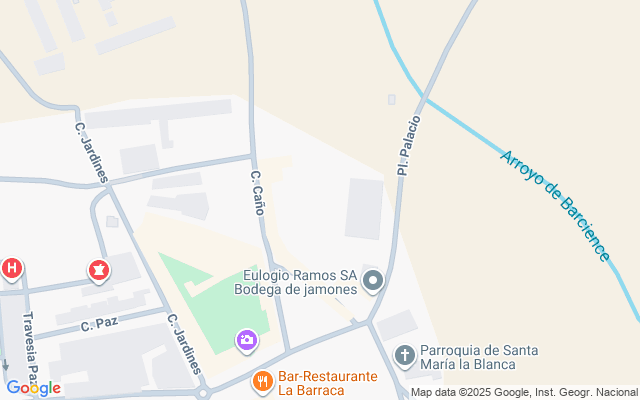Screen dimensions: 640x400
Task: Select the red hospital H marker
Action: tap(12, 269)
